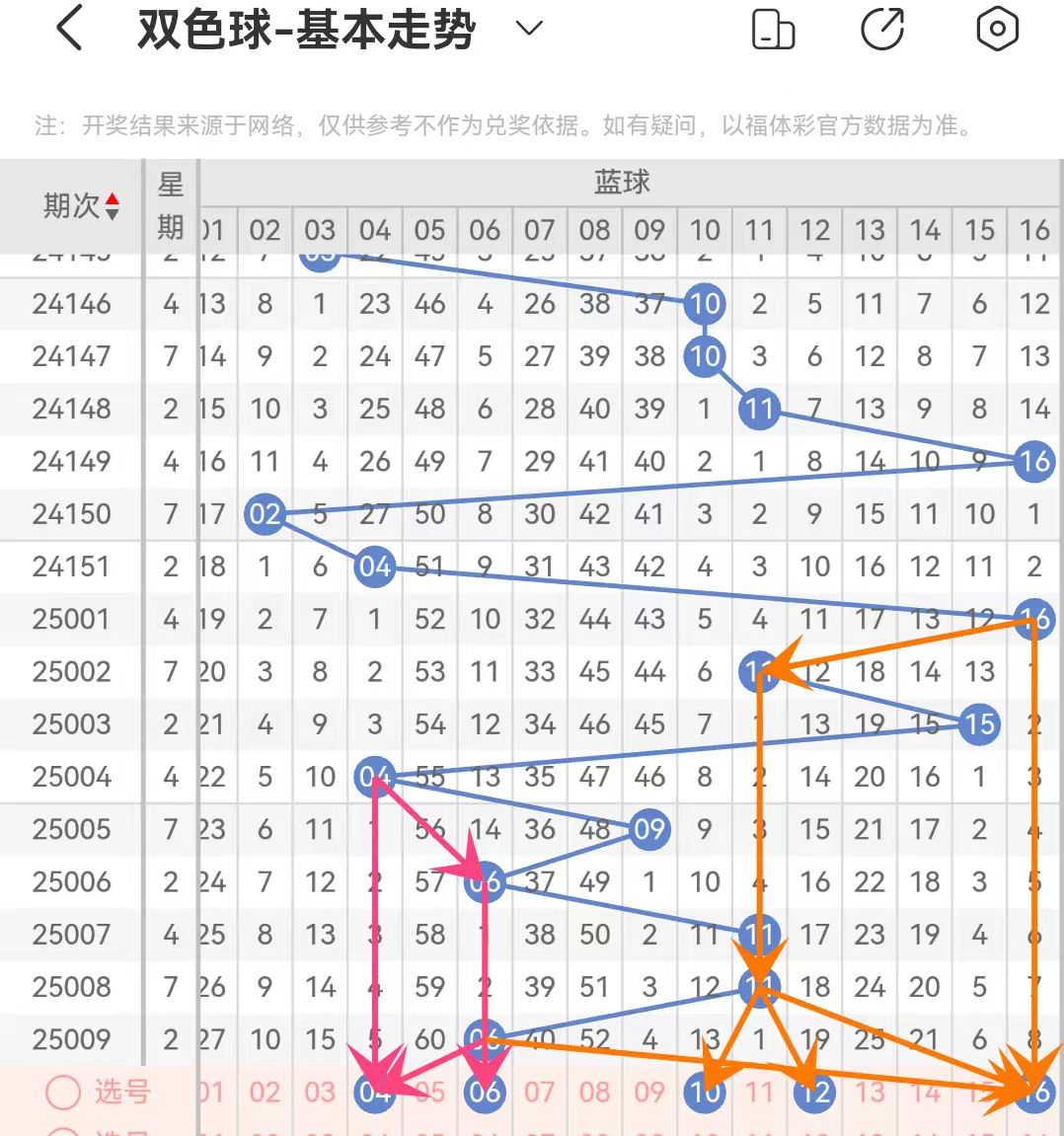Screen dimensions: 1064x1136
Task: Deselect blue ball 12 in 选号 row
Action: (814, 1093)
